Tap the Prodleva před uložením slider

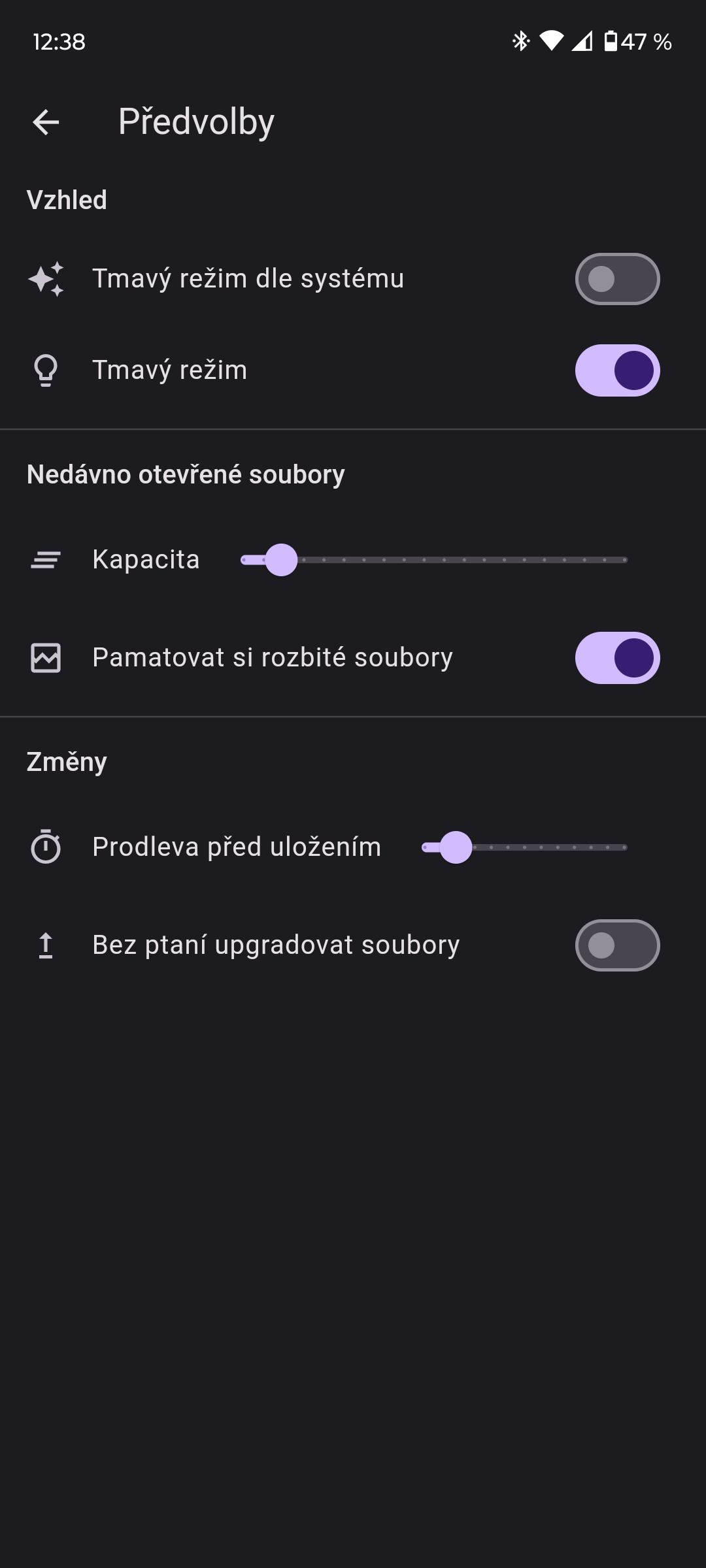pos(524,847)
